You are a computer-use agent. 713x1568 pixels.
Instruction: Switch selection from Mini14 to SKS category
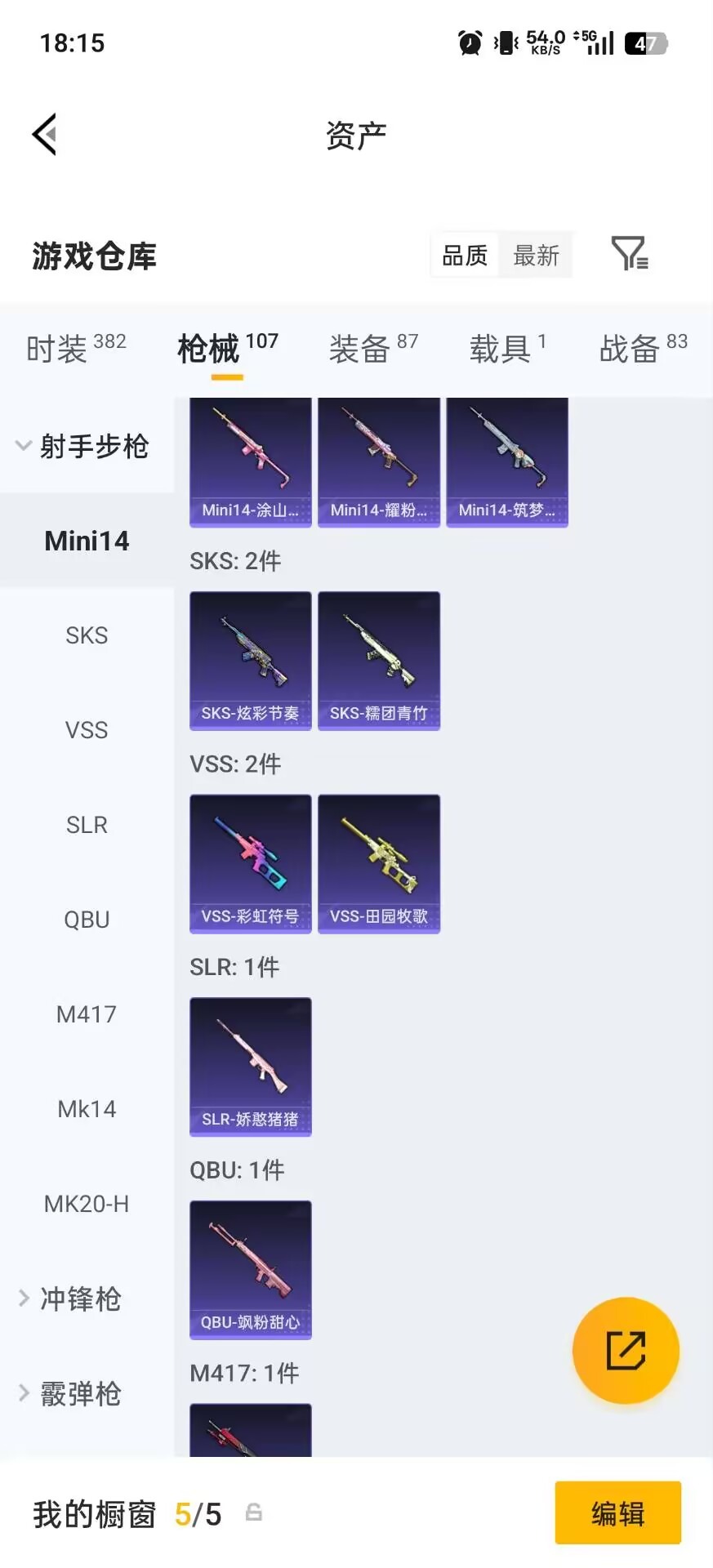87,635
